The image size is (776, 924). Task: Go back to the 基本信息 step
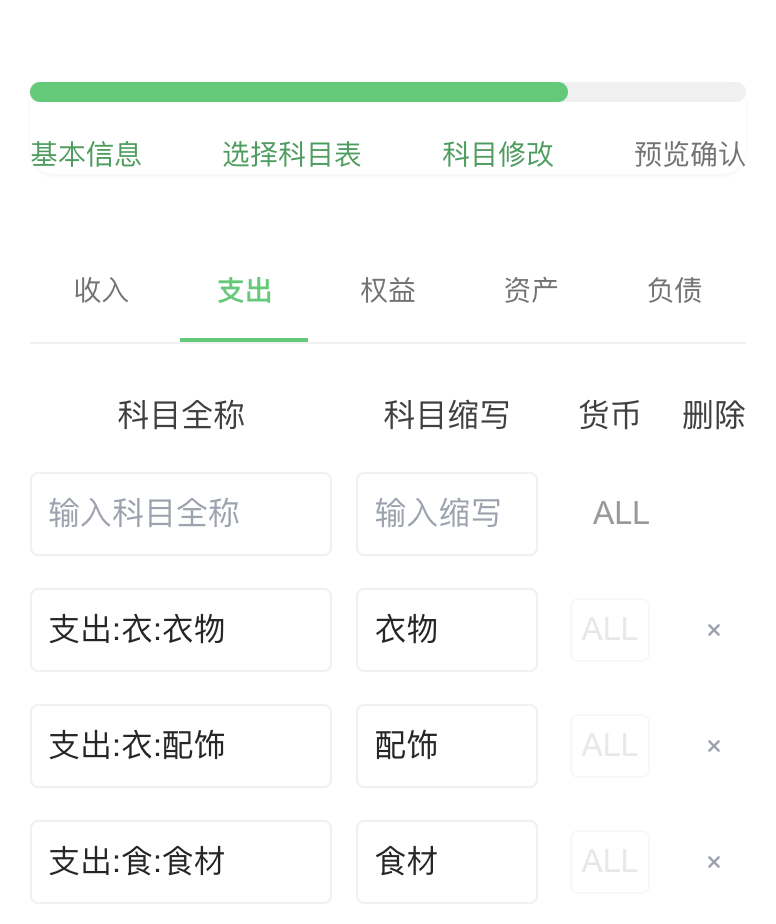86,155
